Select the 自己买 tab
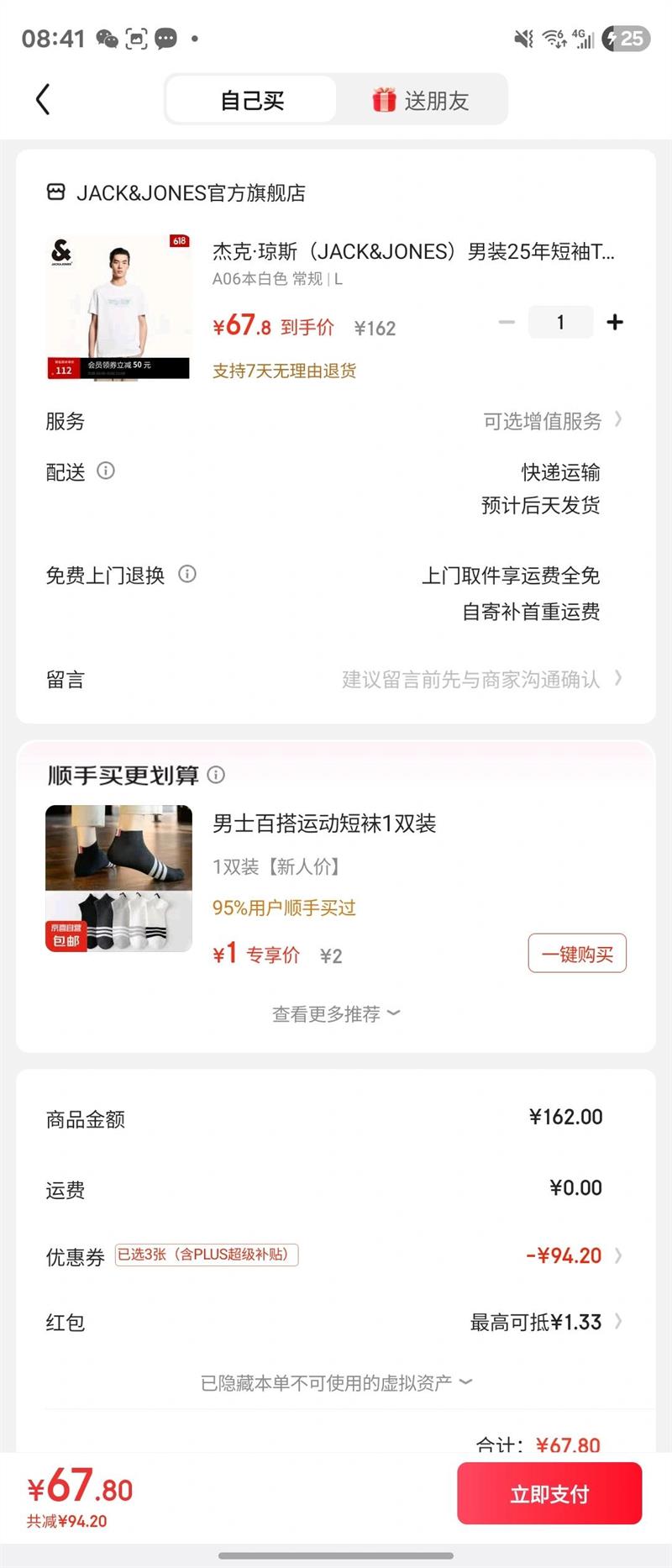The height and width of the screenshot is (1568, 672). coord(252,100)
